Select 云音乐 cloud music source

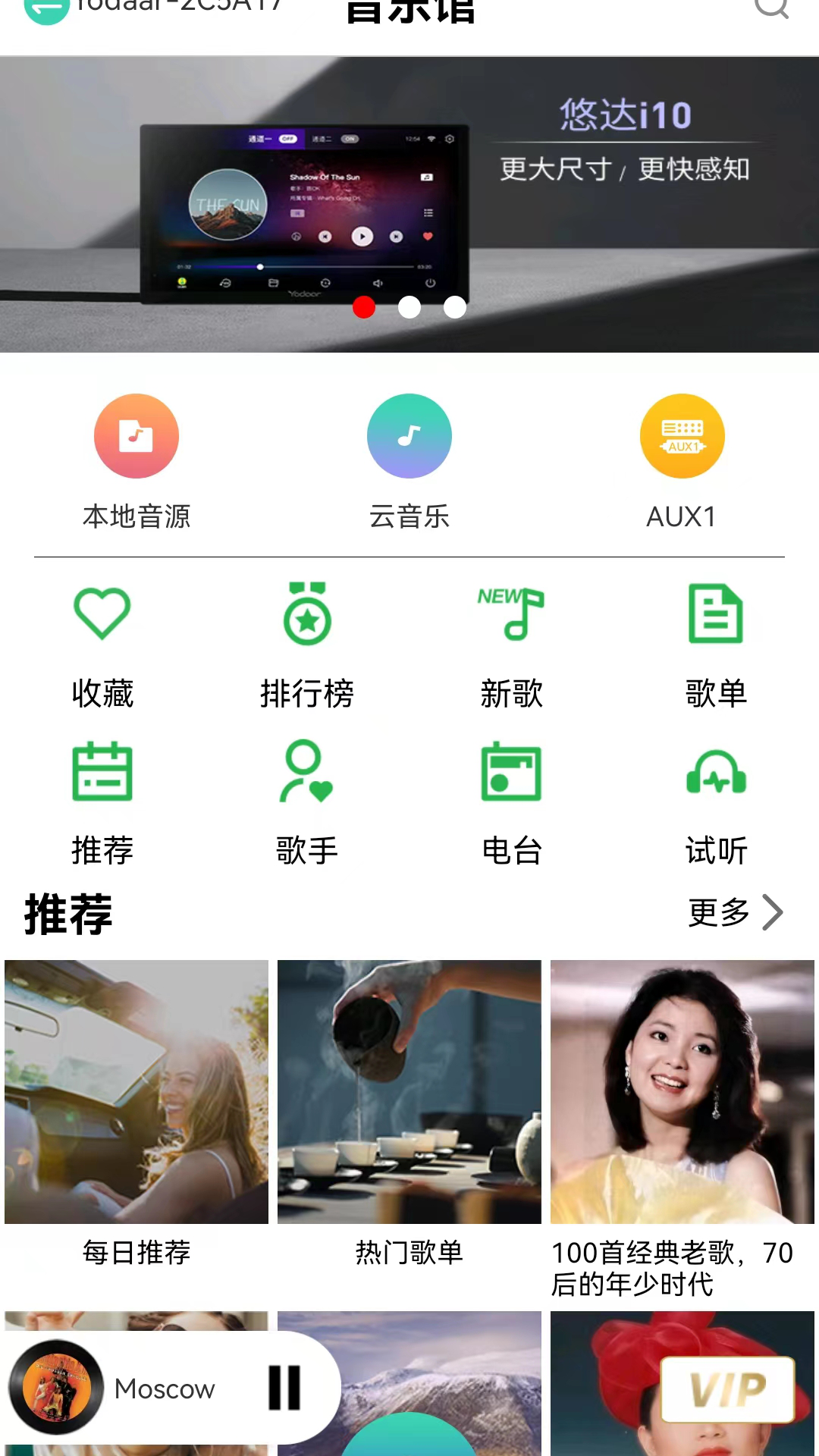click(x=409, y=436)
